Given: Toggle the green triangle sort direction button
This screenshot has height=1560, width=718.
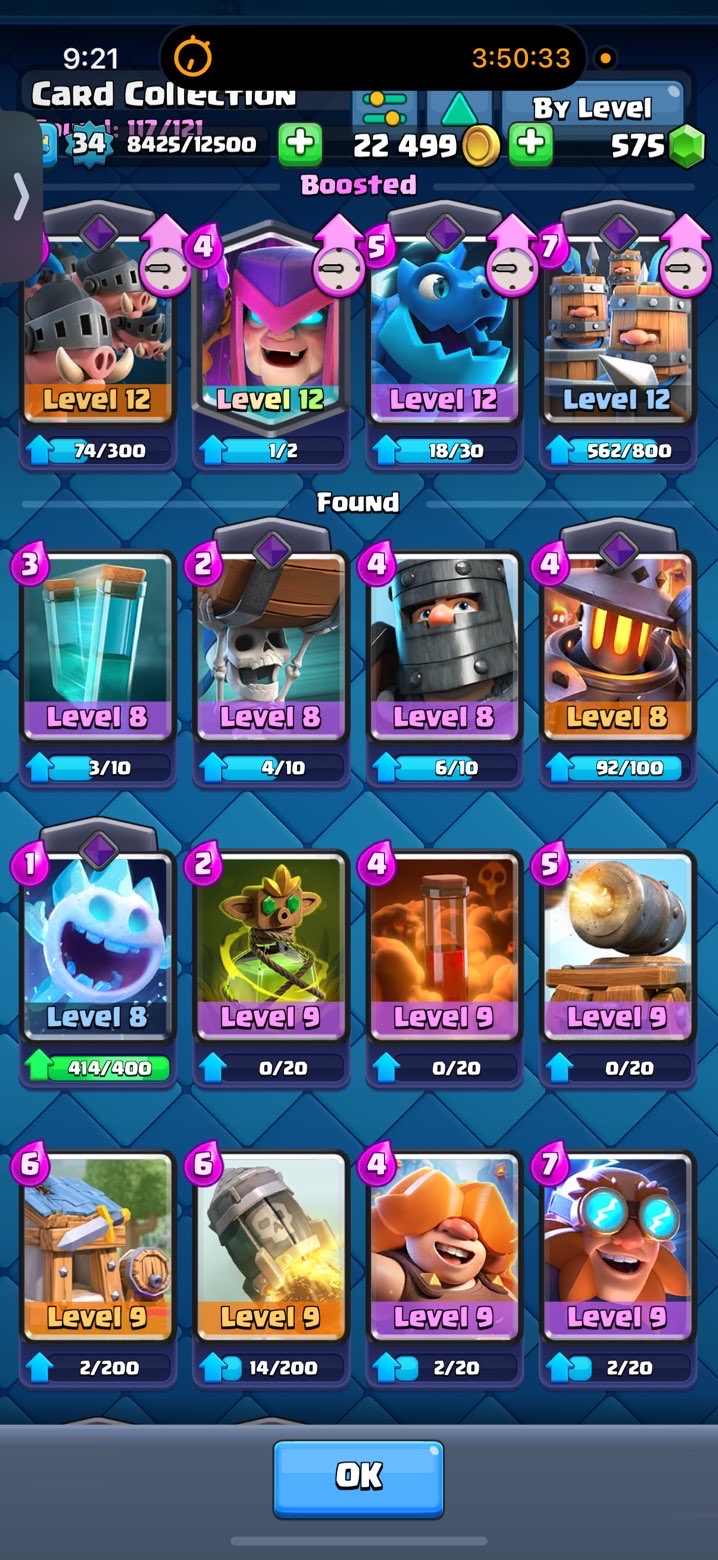Looking at the screenshot, I should (x=457, y=109).
